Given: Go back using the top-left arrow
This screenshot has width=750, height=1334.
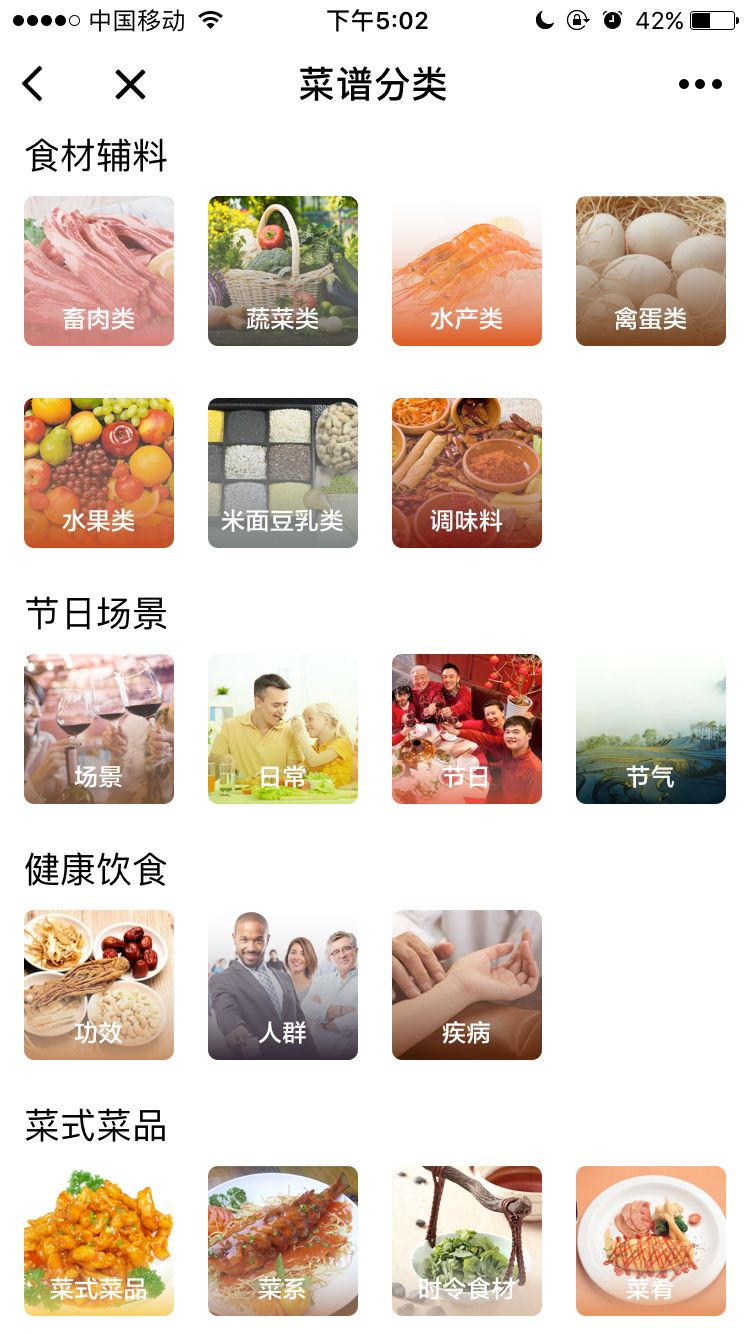Looking at the screenshot, I should (x=33, y=84).
